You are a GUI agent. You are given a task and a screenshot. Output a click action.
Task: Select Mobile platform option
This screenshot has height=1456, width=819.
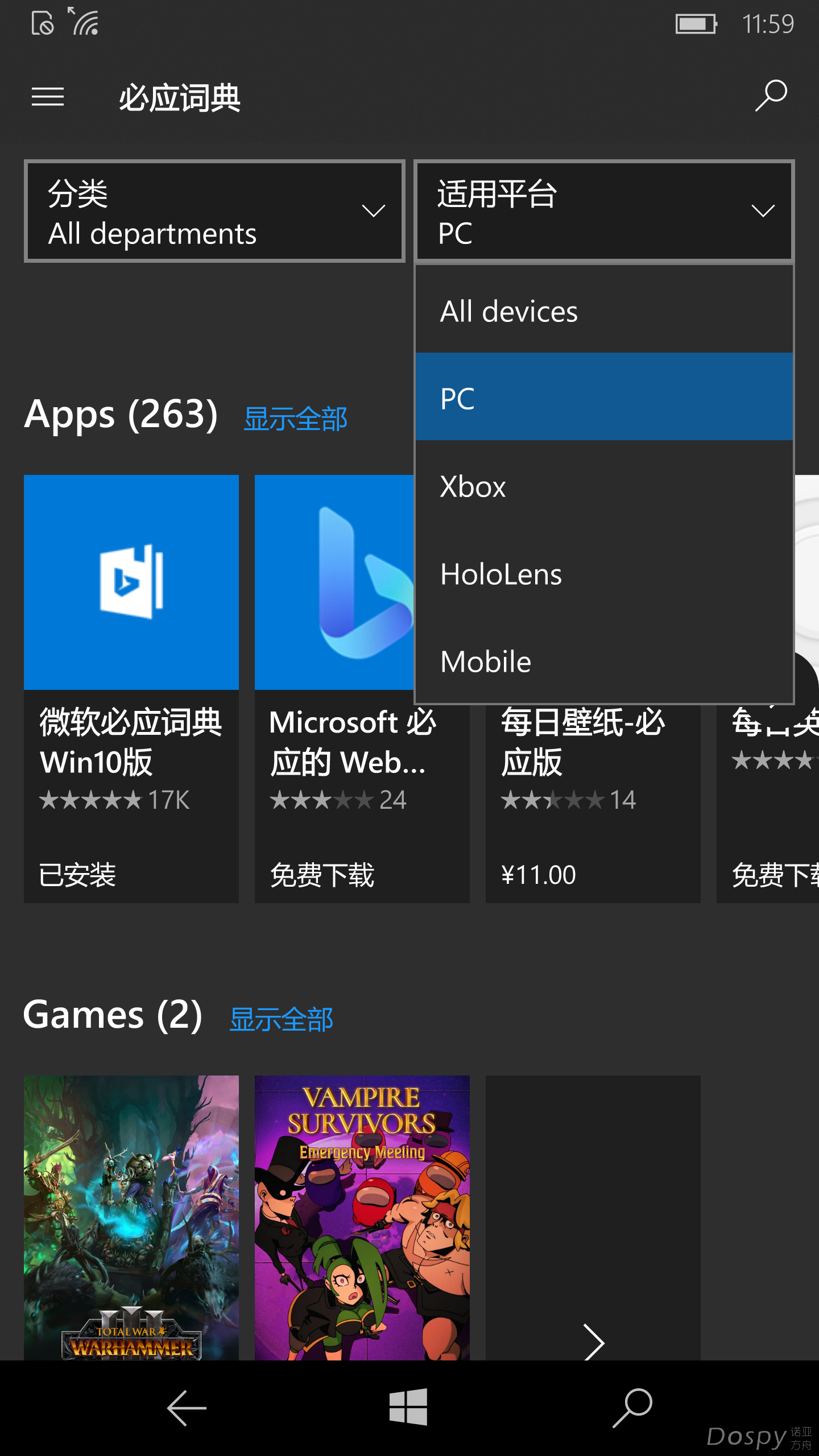[603, 661]
